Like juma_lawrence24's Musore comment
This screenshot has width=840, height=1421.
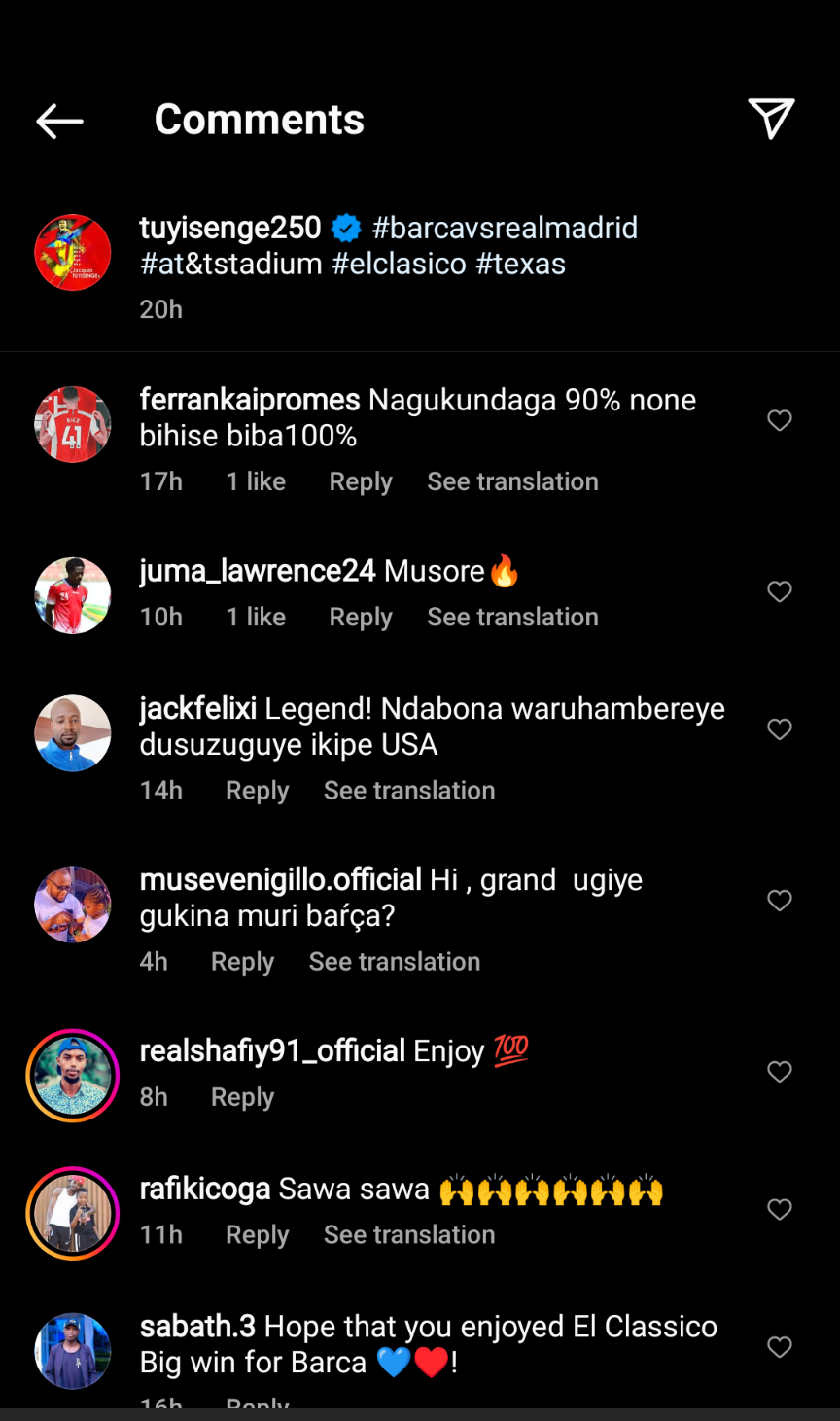(x=780, y=591)
